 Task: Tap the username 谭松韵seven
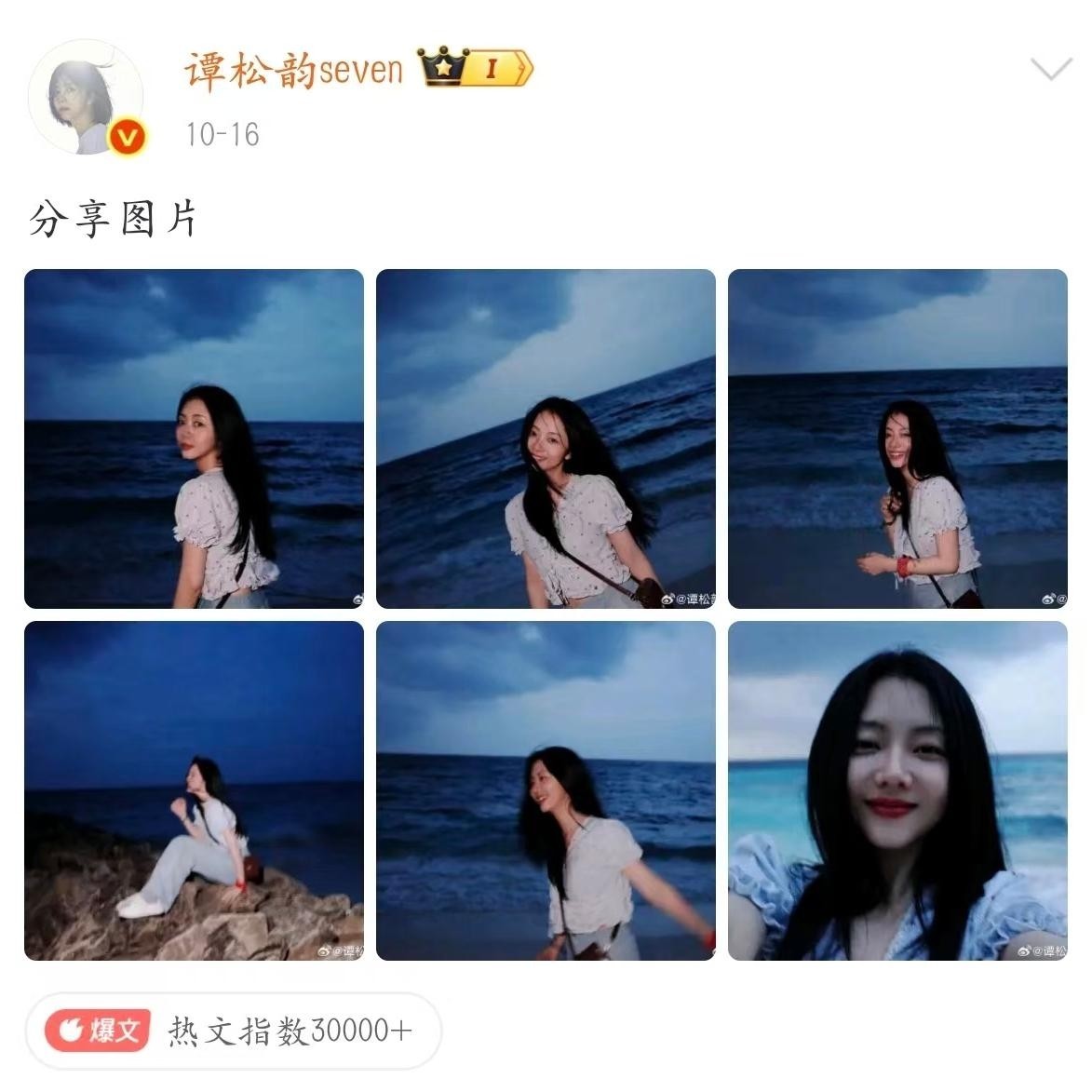(x=293, y=71)
